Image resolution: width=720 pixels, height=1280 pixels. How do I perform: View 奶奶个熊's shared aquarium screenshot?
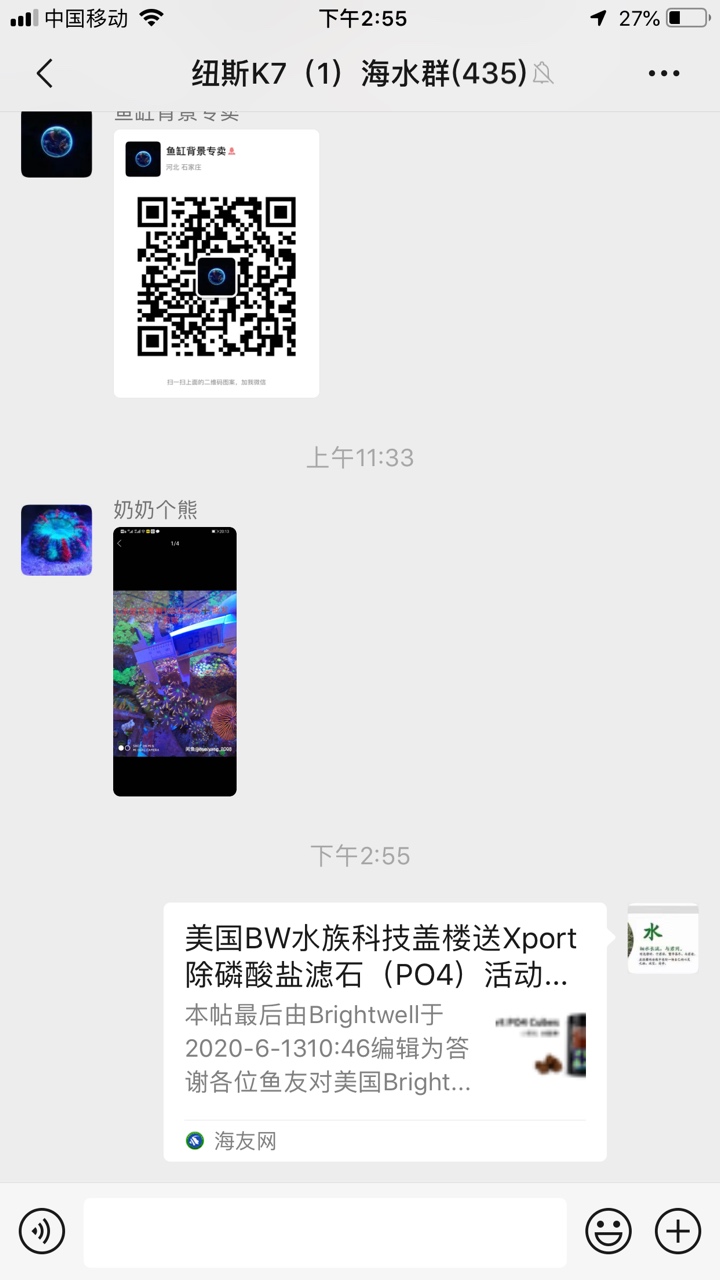[175, 661]
